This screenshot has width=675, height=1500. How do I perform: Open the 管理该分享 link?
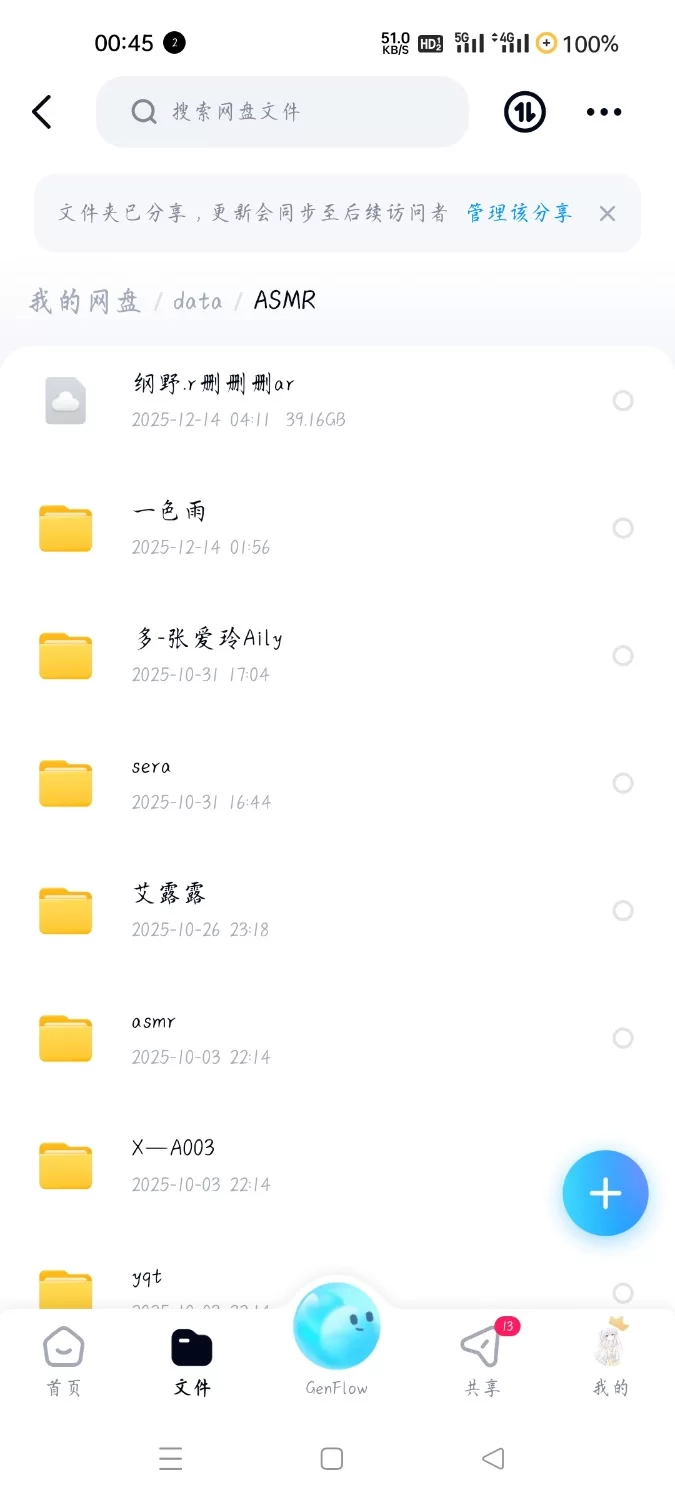[519, 213]
